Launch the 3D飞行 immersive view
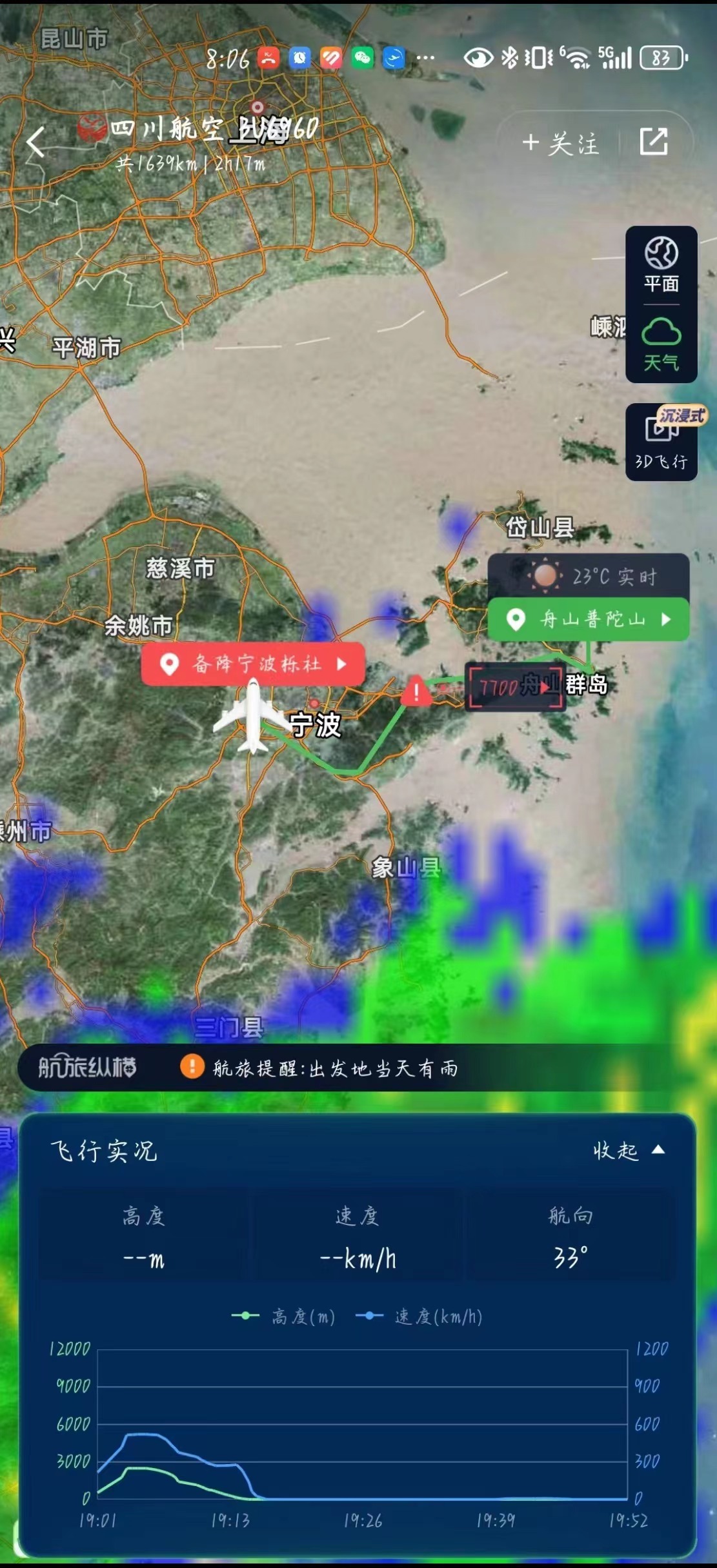 (x=661, y=442)
